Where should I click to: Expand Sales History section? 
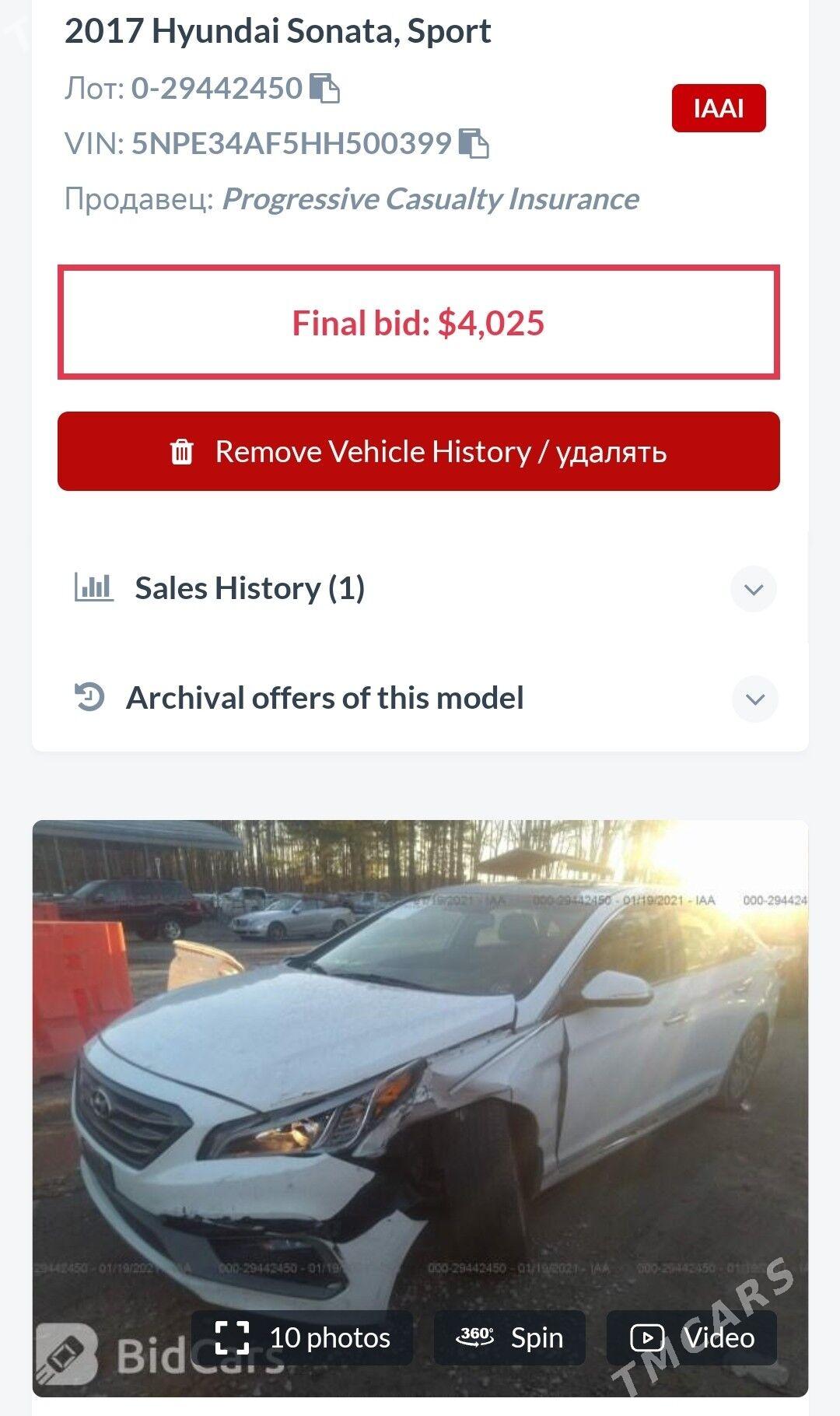pos(753,589)
